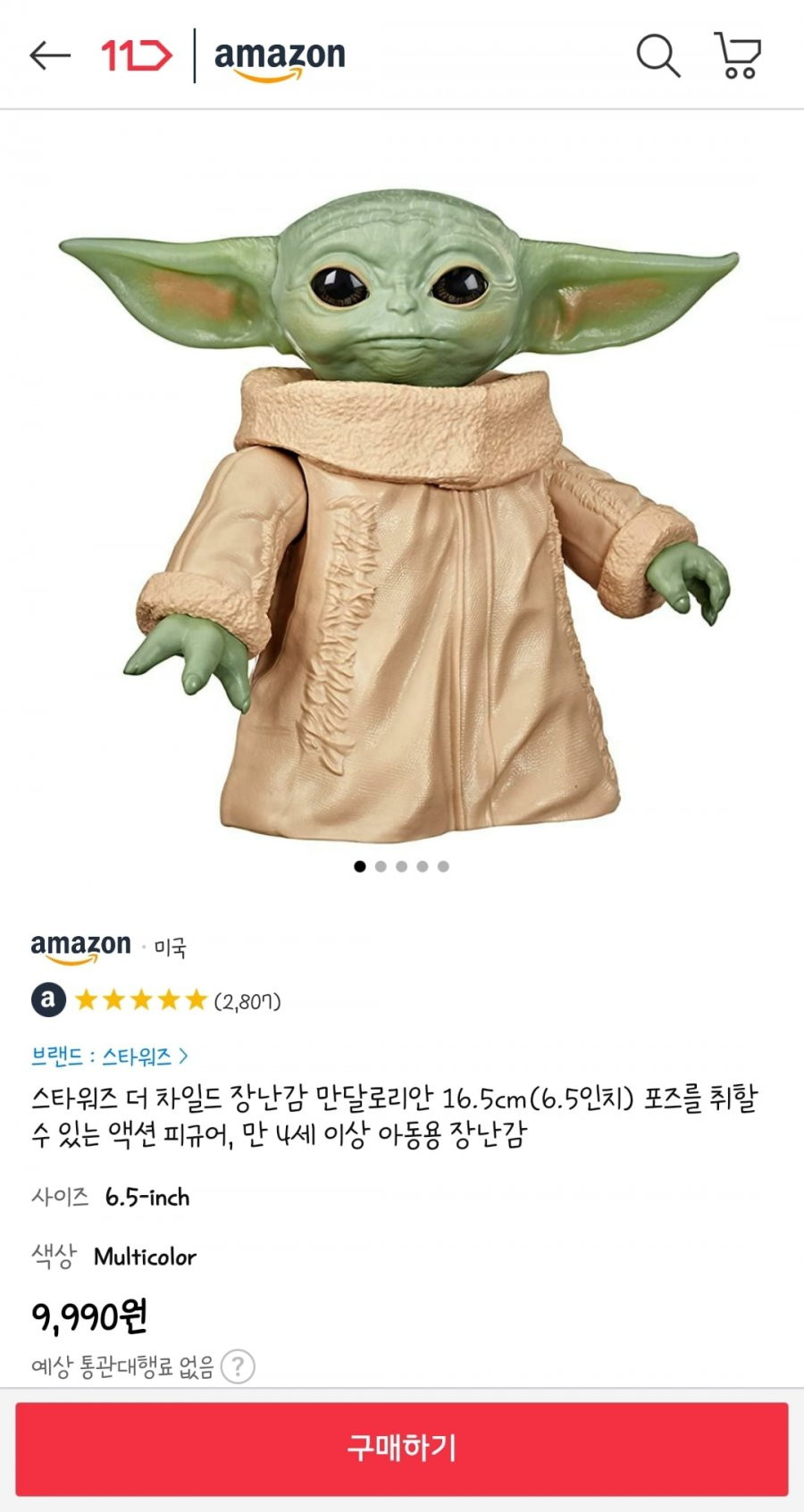Open the 11st home logo
Viewport: 804px width, 1512px height.
pyautogui.click(x=136, y=55)
